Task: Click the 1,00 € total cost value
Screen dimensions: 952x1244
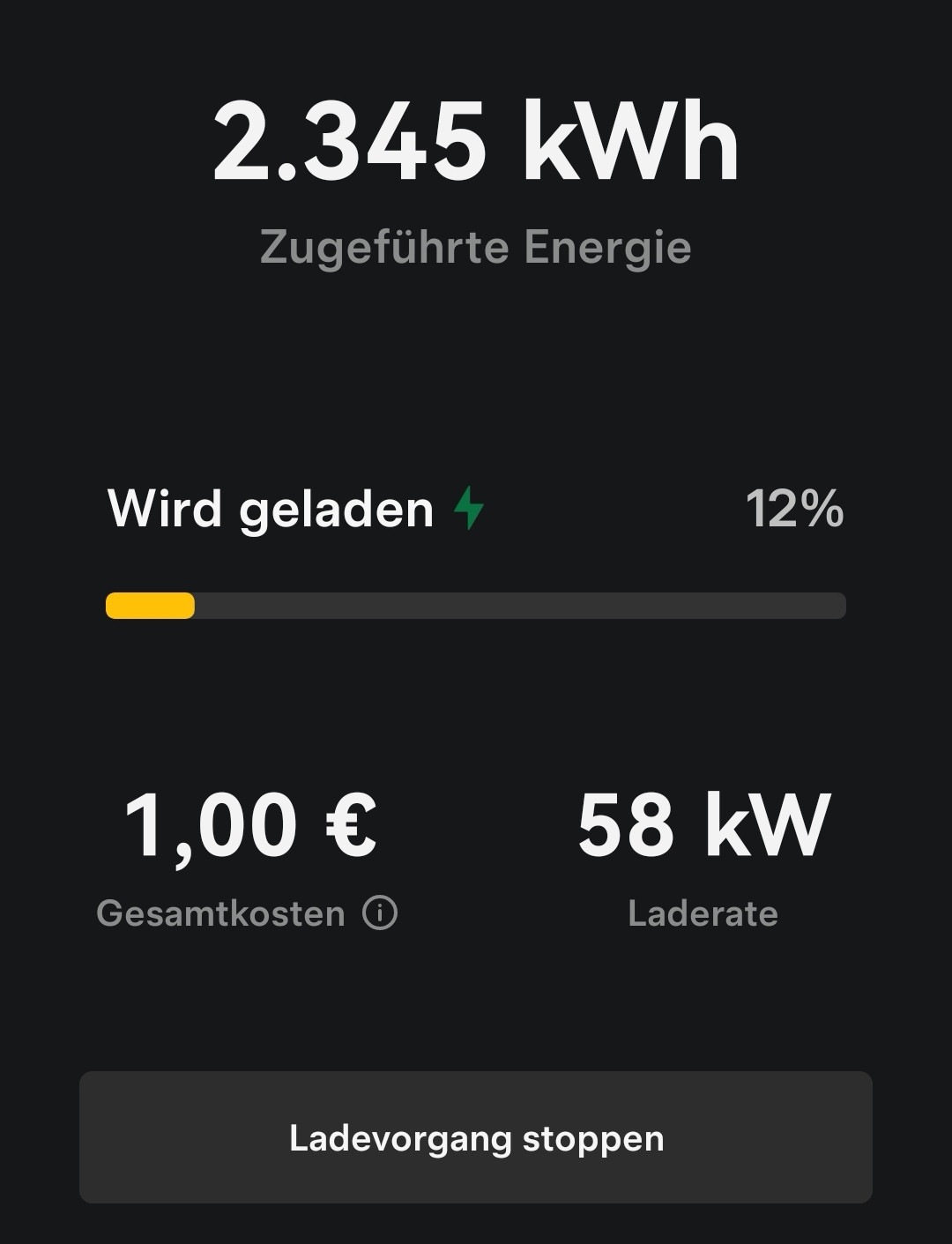Action: [249, 823]
